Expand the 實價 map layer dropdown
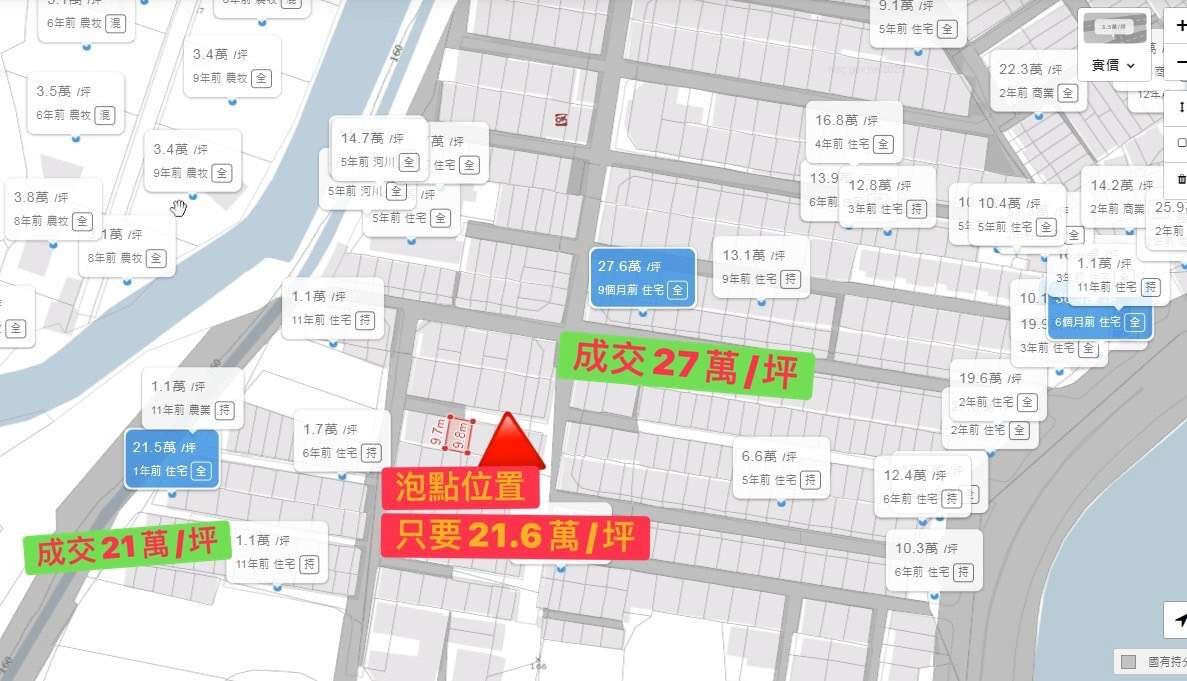 pos(1113,65)
